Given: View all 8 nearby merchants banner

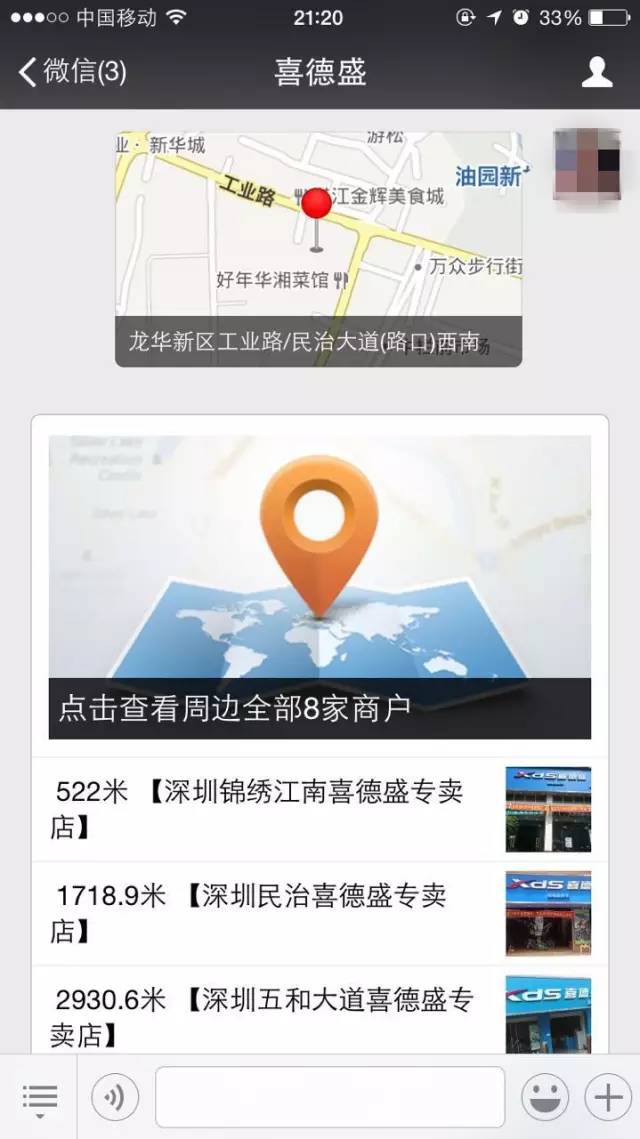Looking at the screenshot, I should 319,587.
